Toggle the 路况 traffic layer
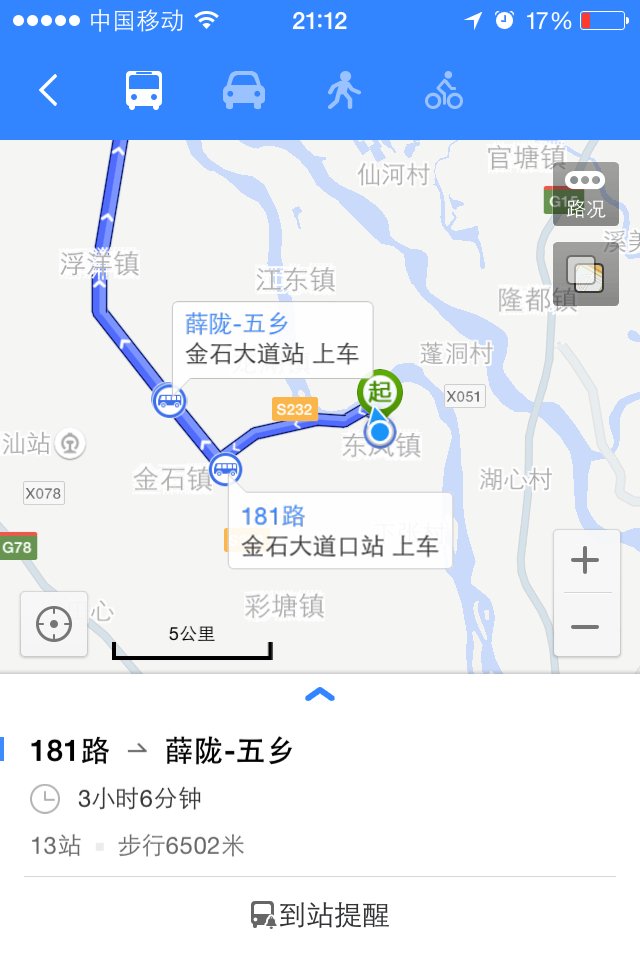The width and height of the screenshot is (640, 960). coord(586,194)
